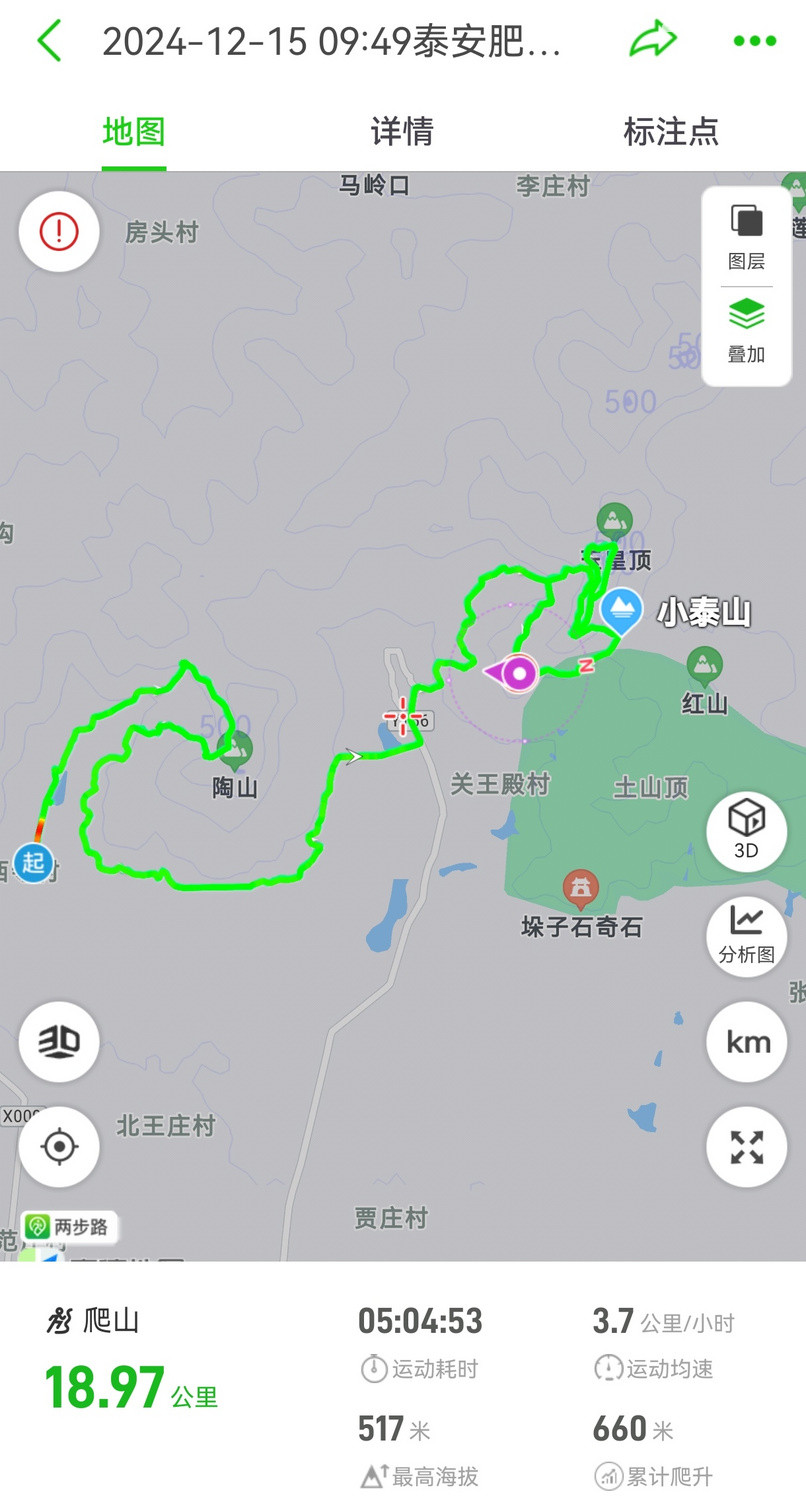The width and height of the screenshot is (806, 1500).
Task: Open the three-dot overflow menu
Action: (x=754, y=41)
